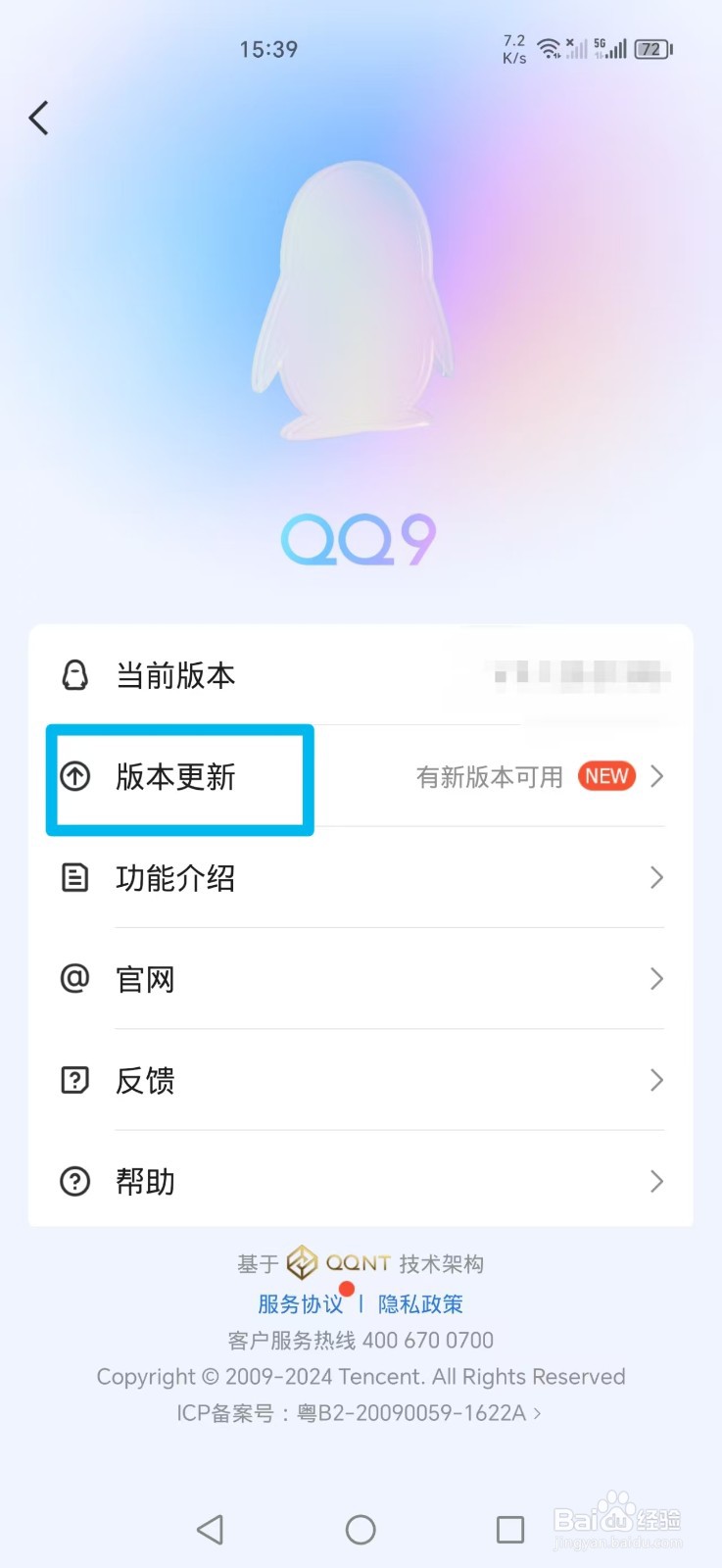Select the question-mark icon next to 反馈
722x1568 pixels.
tap(73, 1080)
